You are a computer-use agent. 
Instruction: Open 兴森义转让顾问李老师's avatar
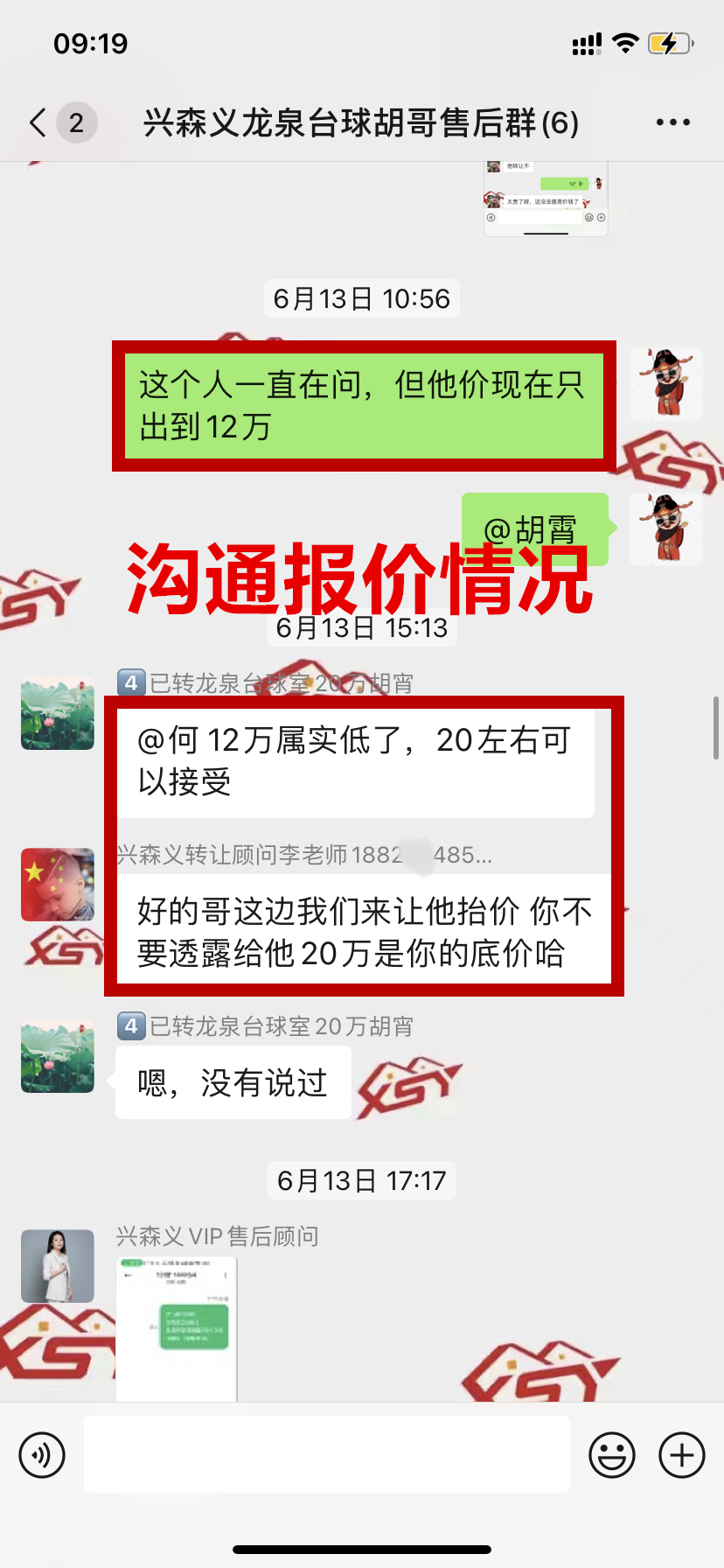coord(58,884)
